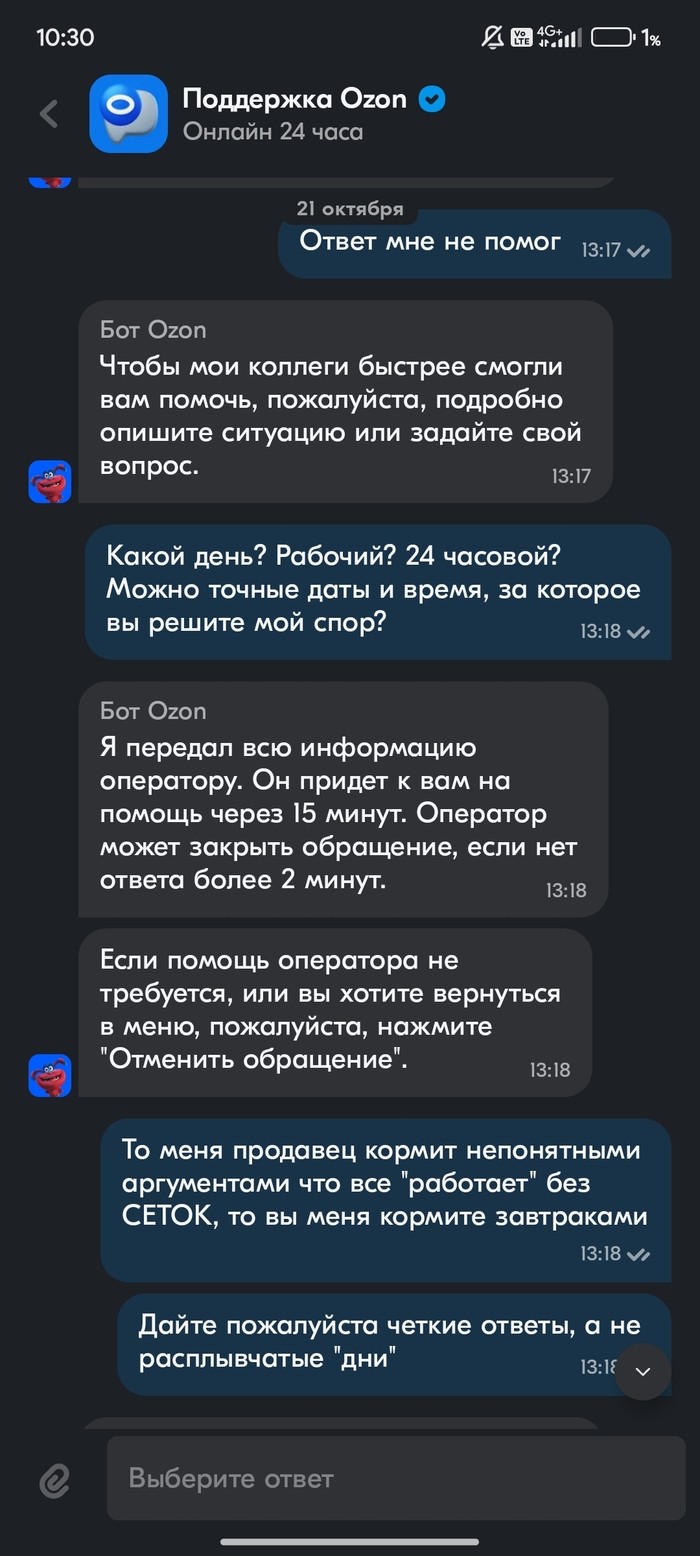This screenshot has height=1556, width=700.
Task: Go back from Ozon support chat
Action: pyautogui.click(x=49, y=114)
